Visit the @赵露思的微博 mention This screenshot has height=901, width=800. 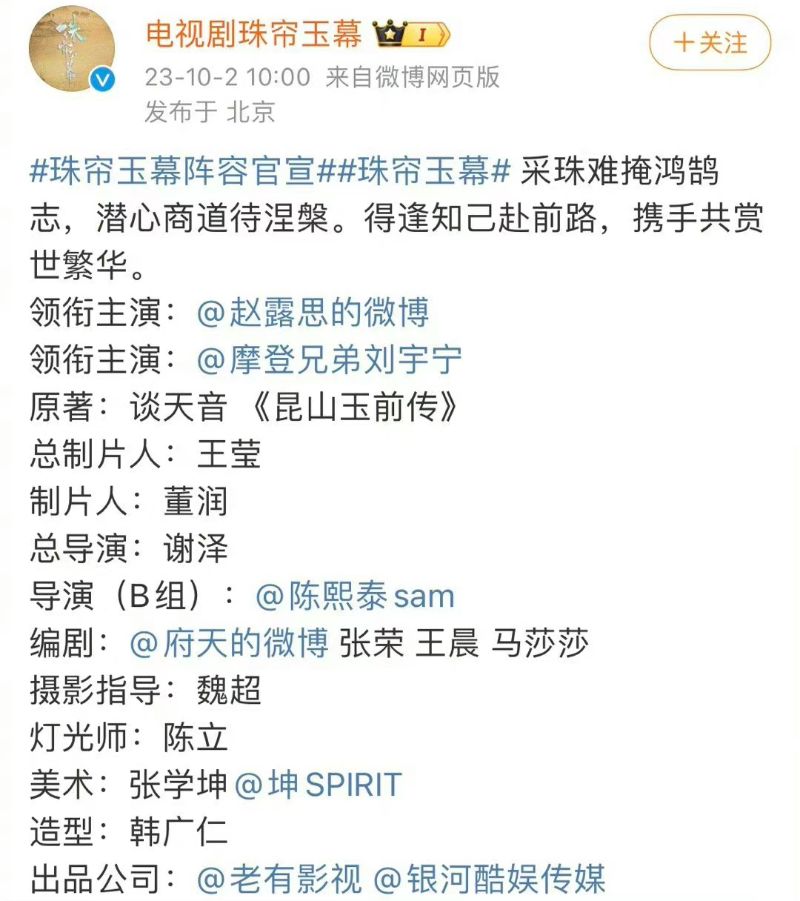(313, 312)
